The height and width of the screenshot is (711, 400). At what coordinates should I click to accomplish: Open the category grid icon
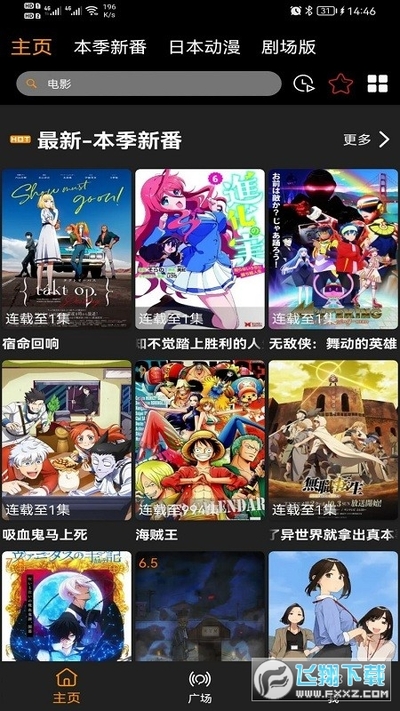[377, 83]
